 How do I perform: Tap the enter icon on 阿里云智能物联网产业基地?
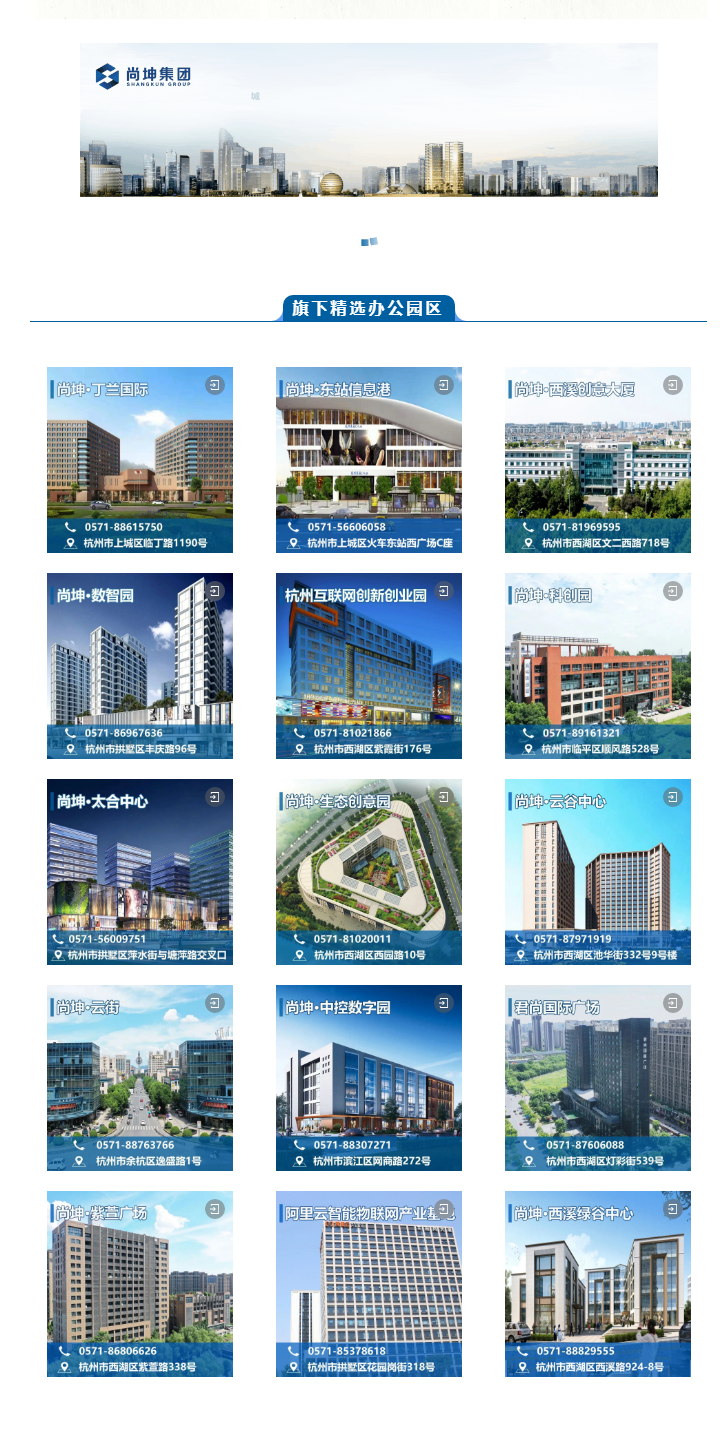pos(444,1209)
